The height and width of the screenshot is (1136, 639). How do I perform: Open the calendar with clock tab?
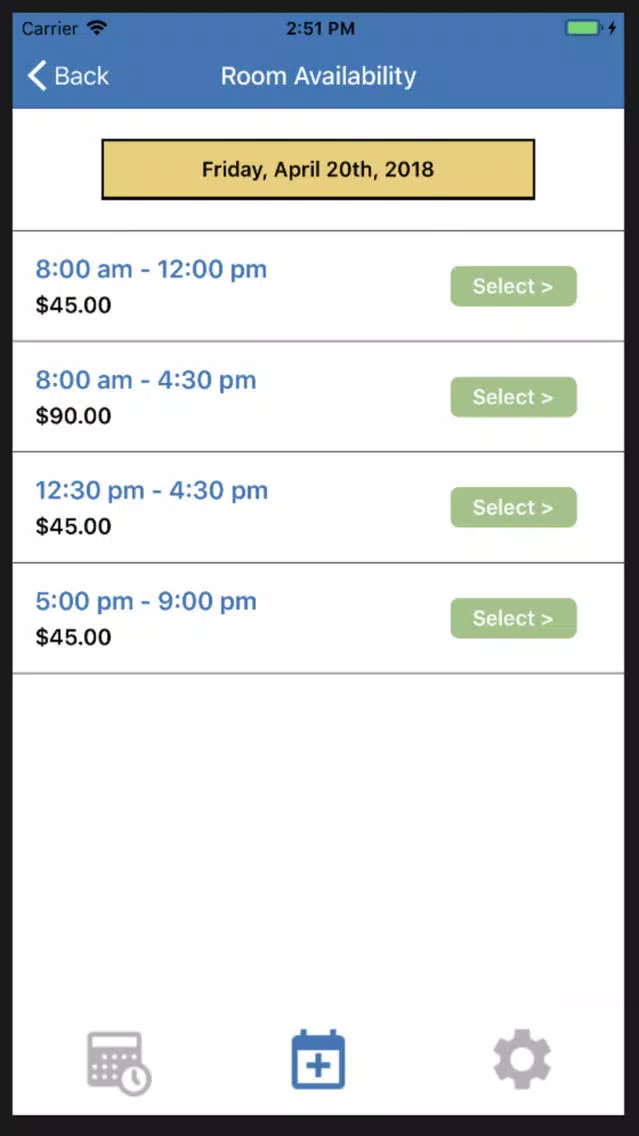(119, 1063)
